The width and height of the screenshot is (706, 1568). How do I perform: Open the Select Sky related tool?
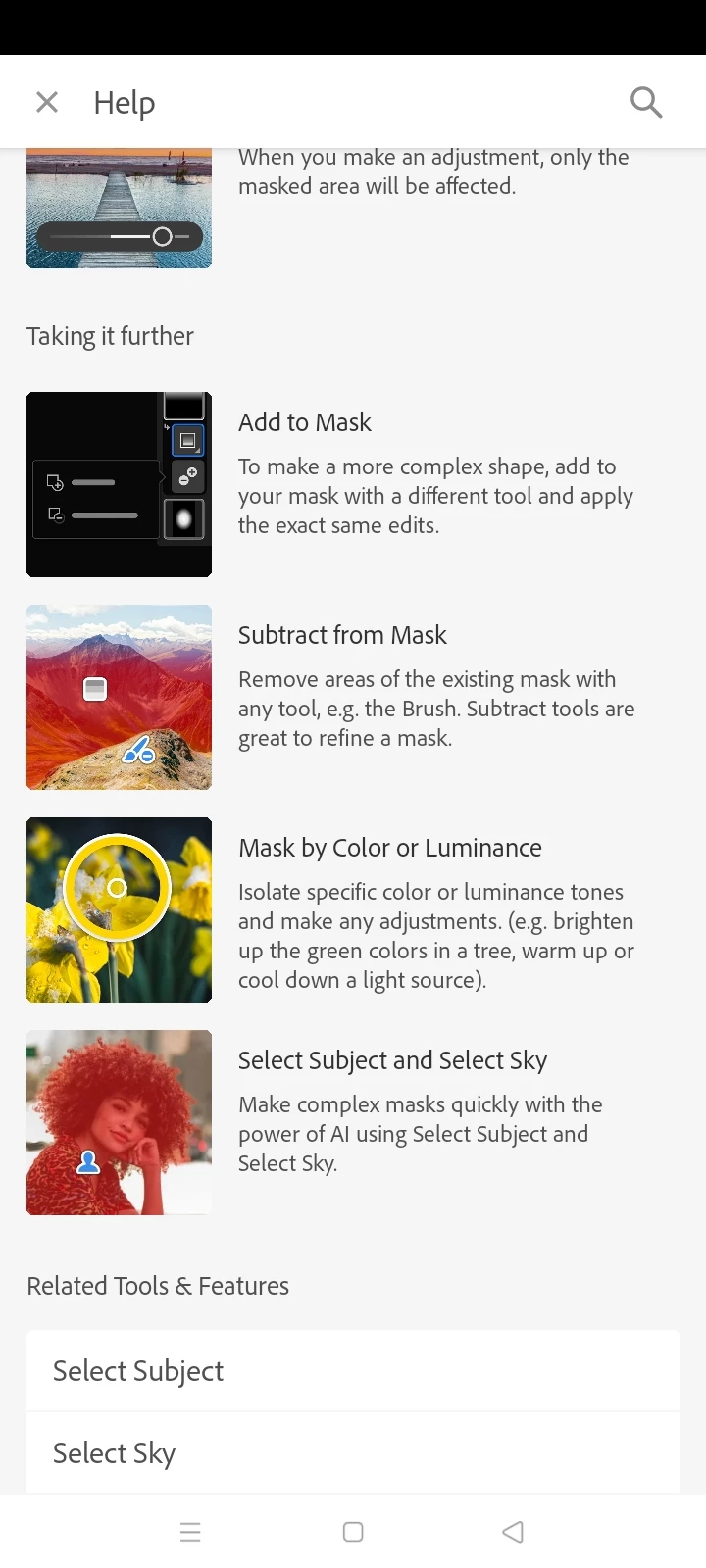352,1453
